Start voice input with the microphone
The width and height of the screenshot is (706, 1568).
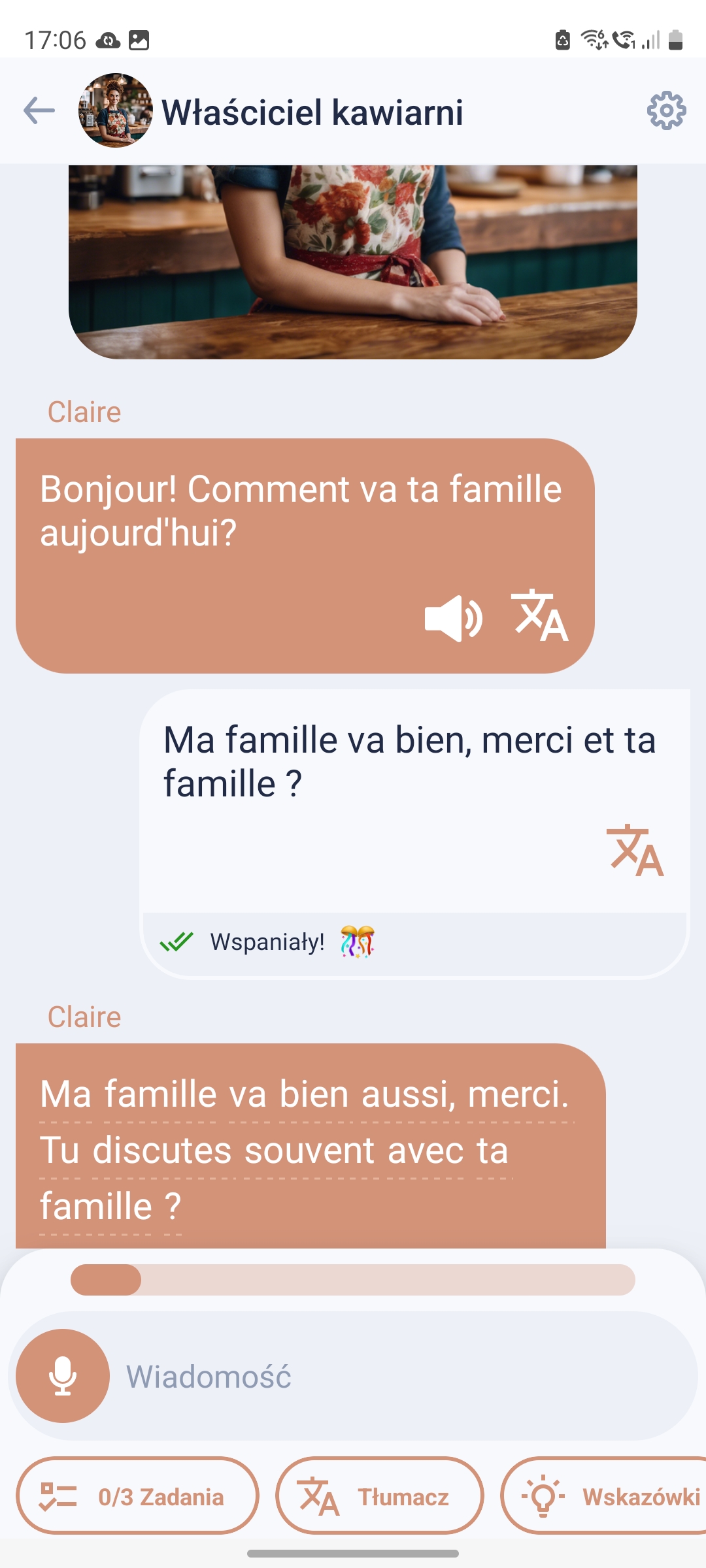(x=63, y=1375)
